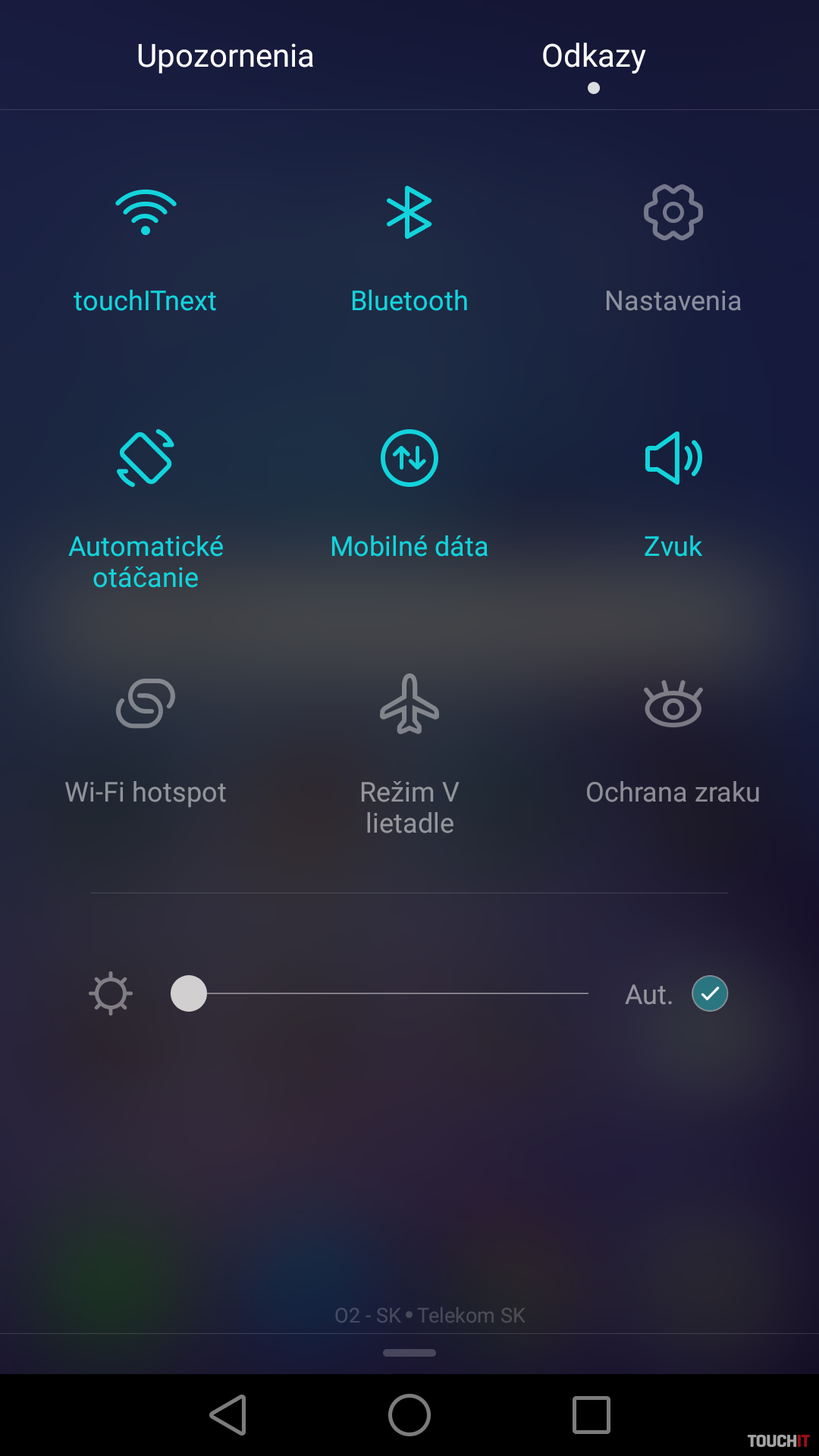Image resolution: width=819 pixels, height=1456 pixels.
Task: Turn off Mobilné dáta
Action: click(409, 459)
